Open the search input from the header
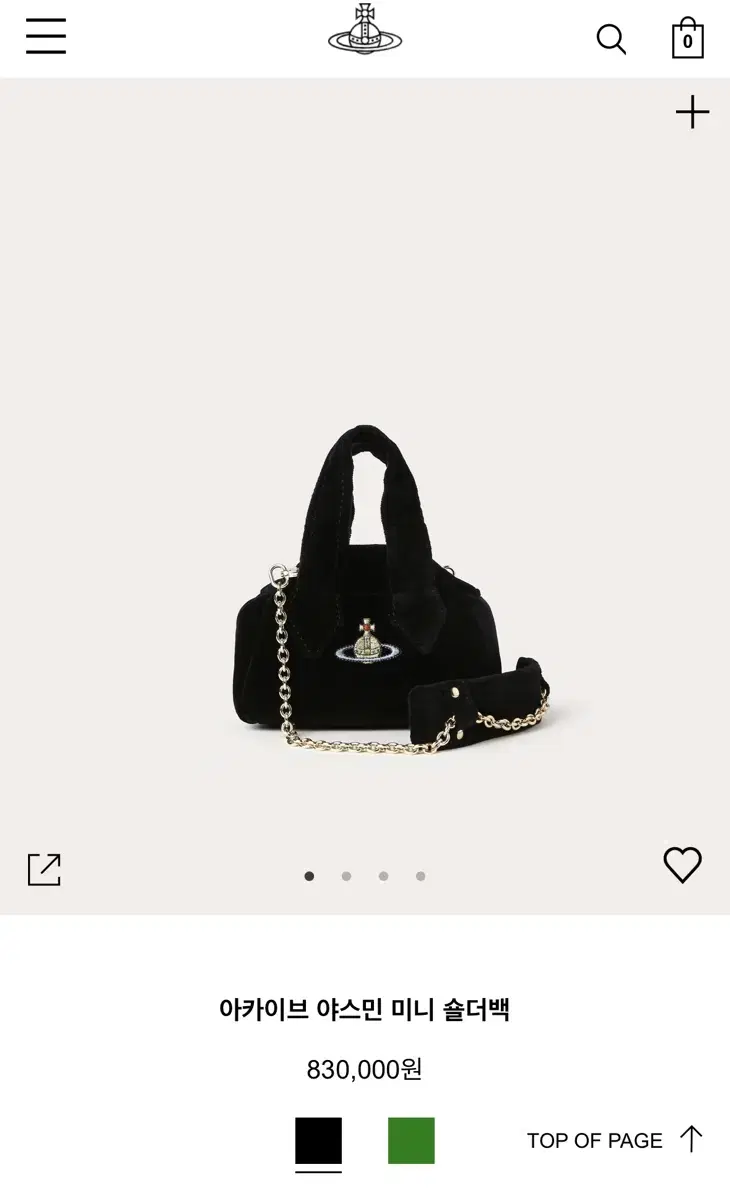The width and height of the screenshot is (730, 1200). [611, 38]
